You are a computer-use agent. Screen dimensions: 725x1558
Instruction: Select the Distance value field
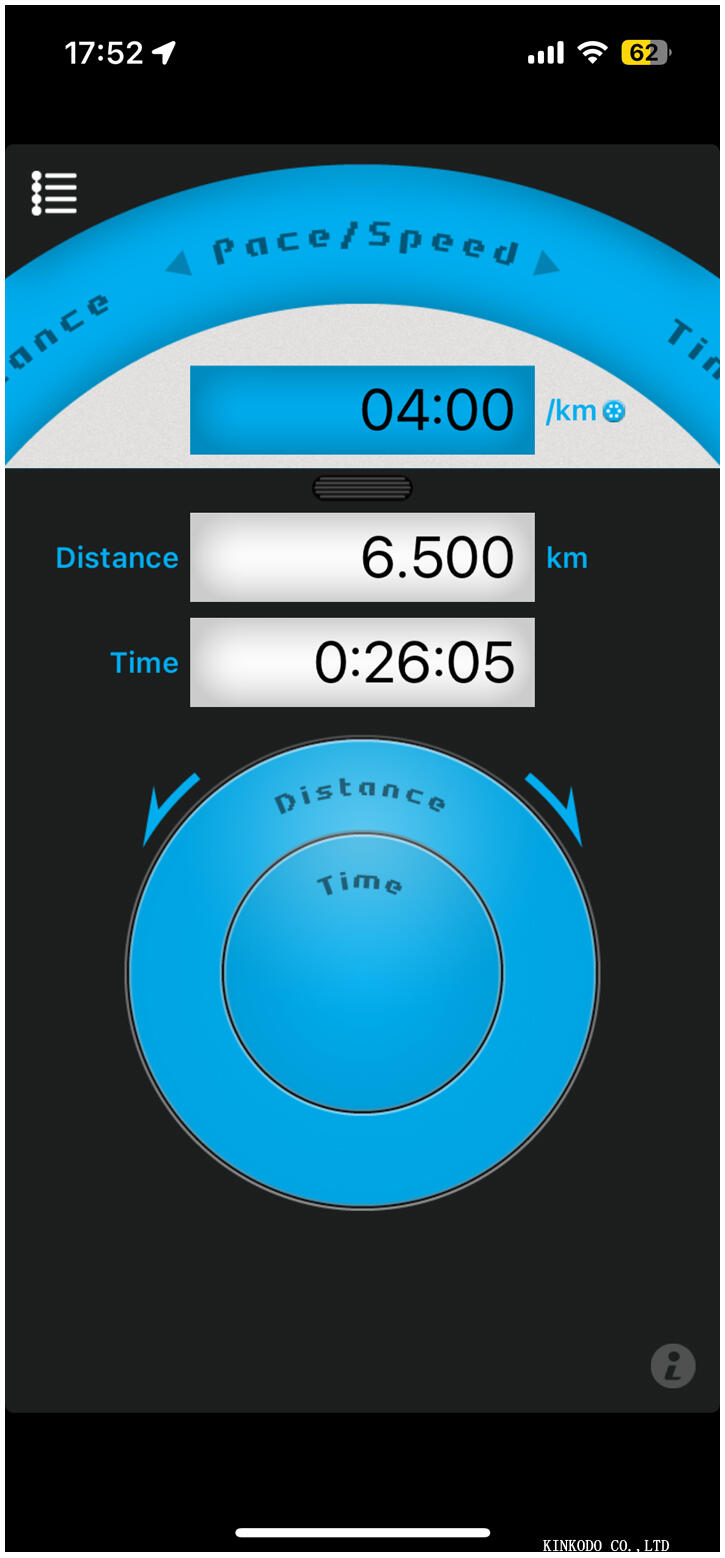coord(362,557)
